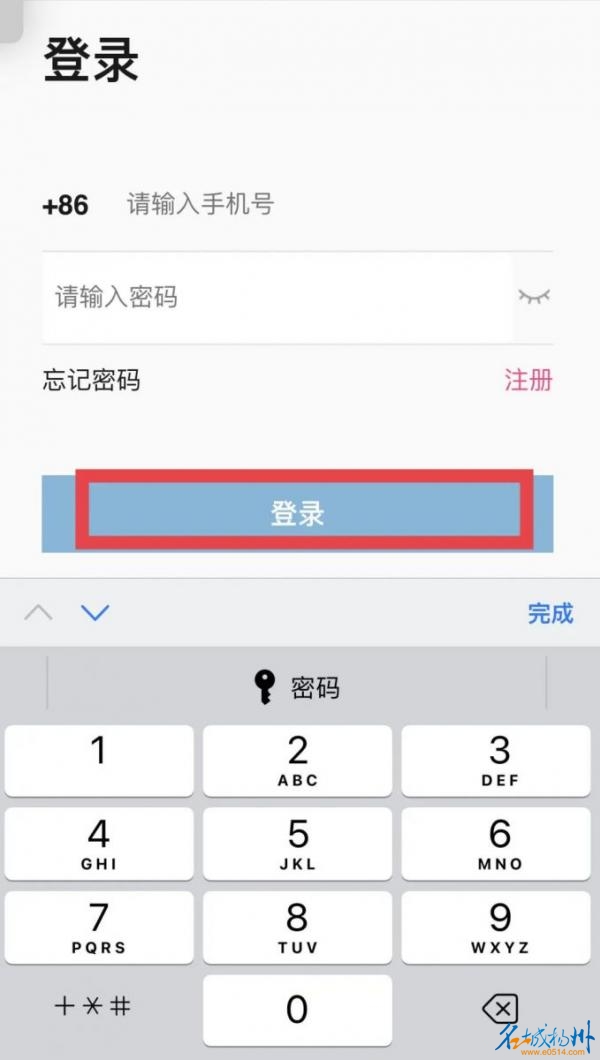Open the 注册 registration link

click(x=528, y=380)
